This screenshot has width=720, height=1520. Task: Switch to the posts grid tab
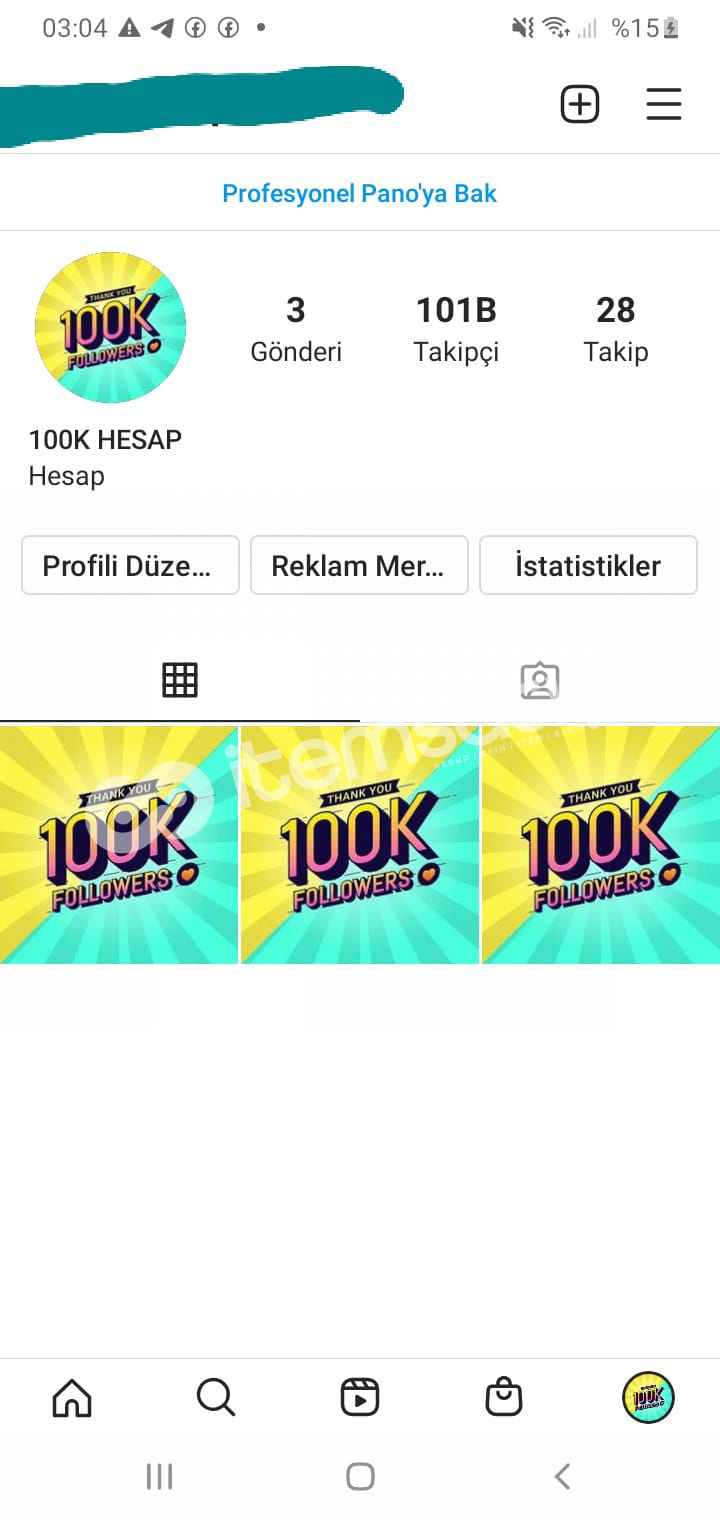coord(180,680)
